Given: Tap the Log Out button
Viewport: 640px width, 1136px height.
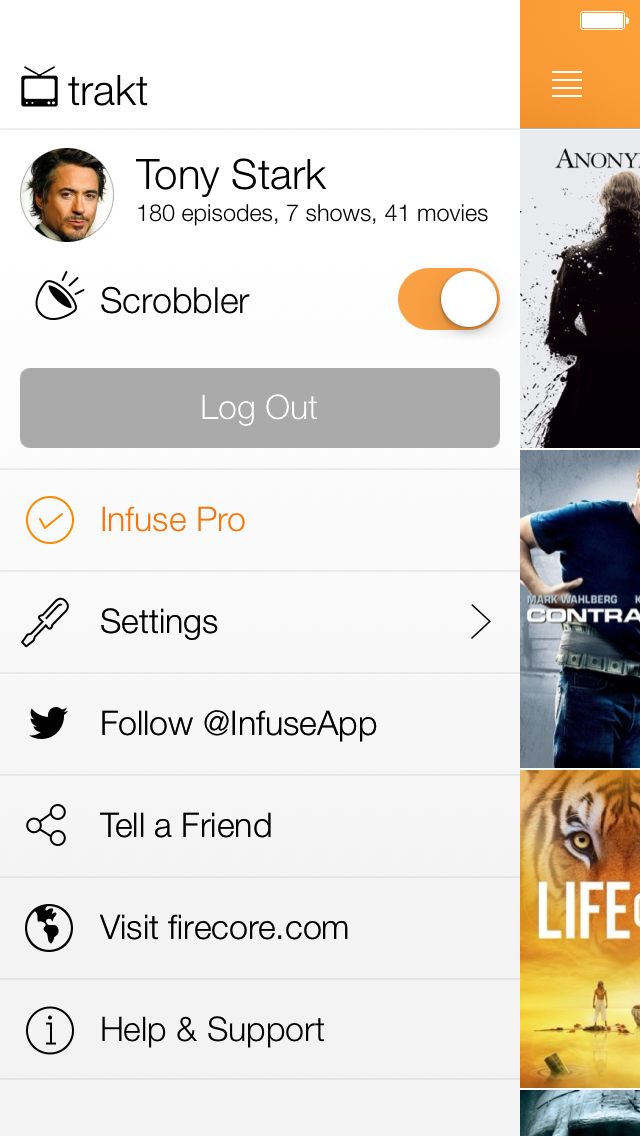Looking at the screenshot, I should click(259, 408).
